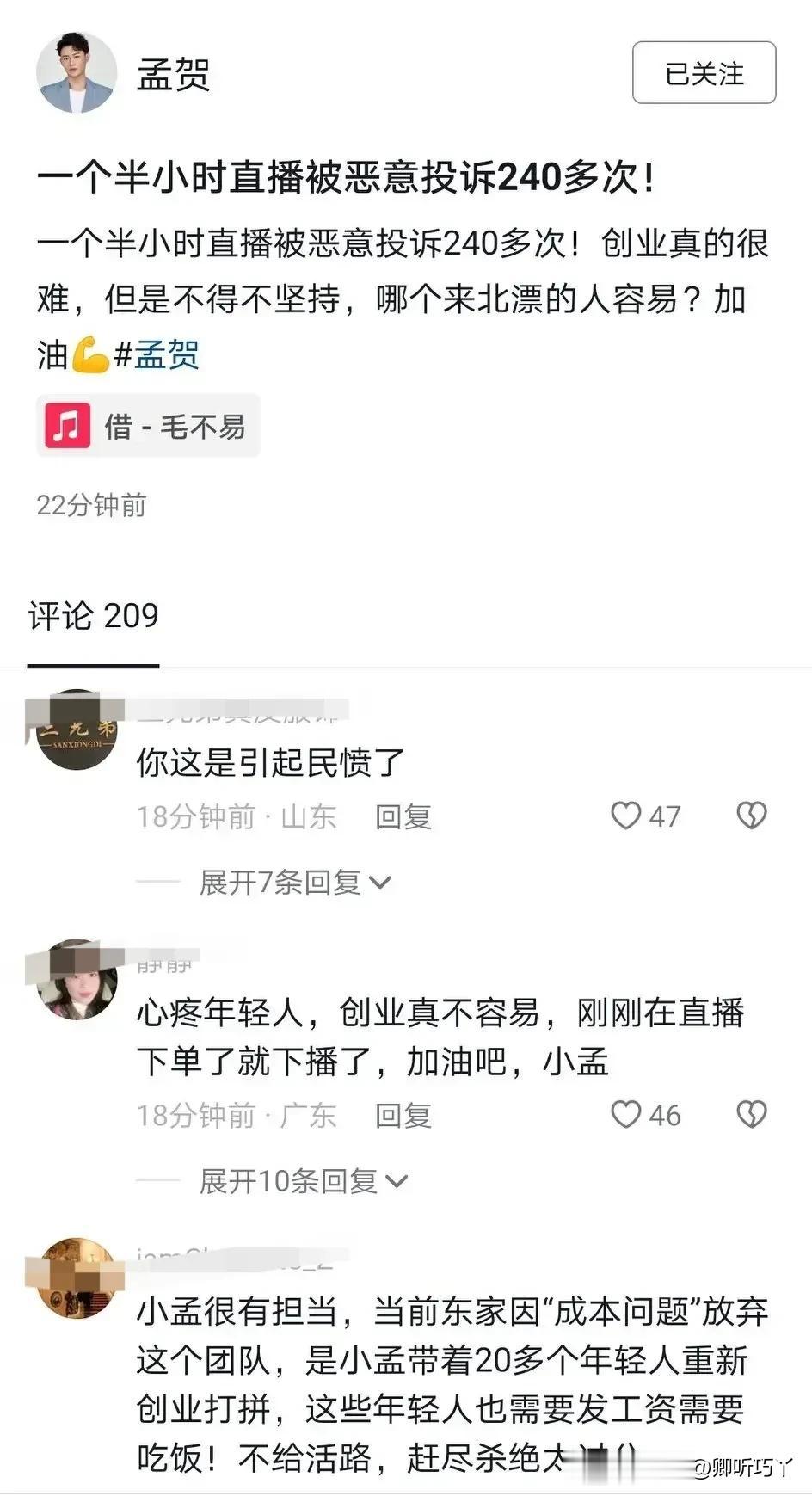This screenshot has height=1496, width=812.
Task: Expand 展开10条回复 replies
Action: pyautogui.click(x=302, y=1181)
